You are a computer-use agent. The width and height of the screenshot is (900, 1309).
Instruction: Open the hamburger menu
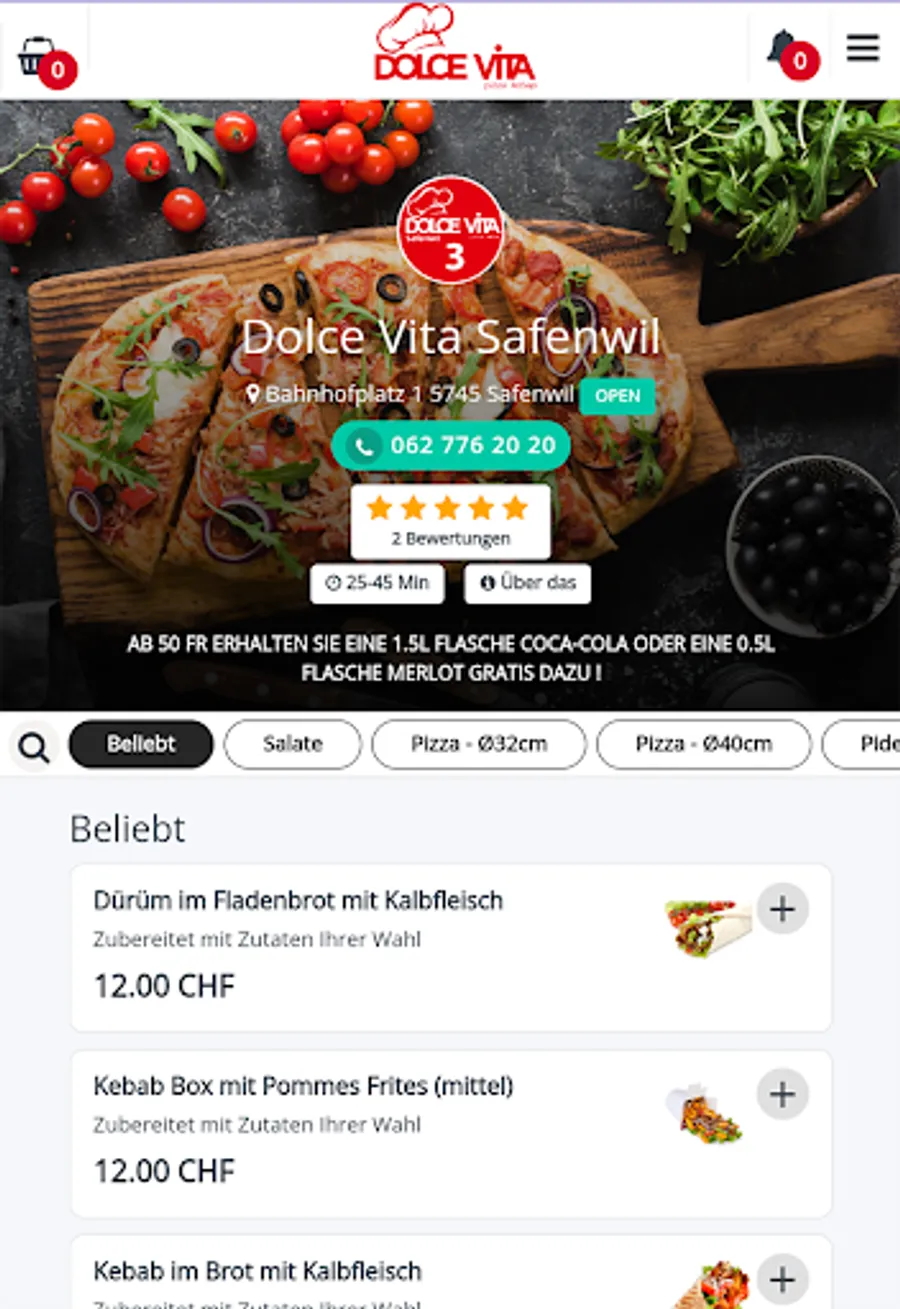click(862, 48)
